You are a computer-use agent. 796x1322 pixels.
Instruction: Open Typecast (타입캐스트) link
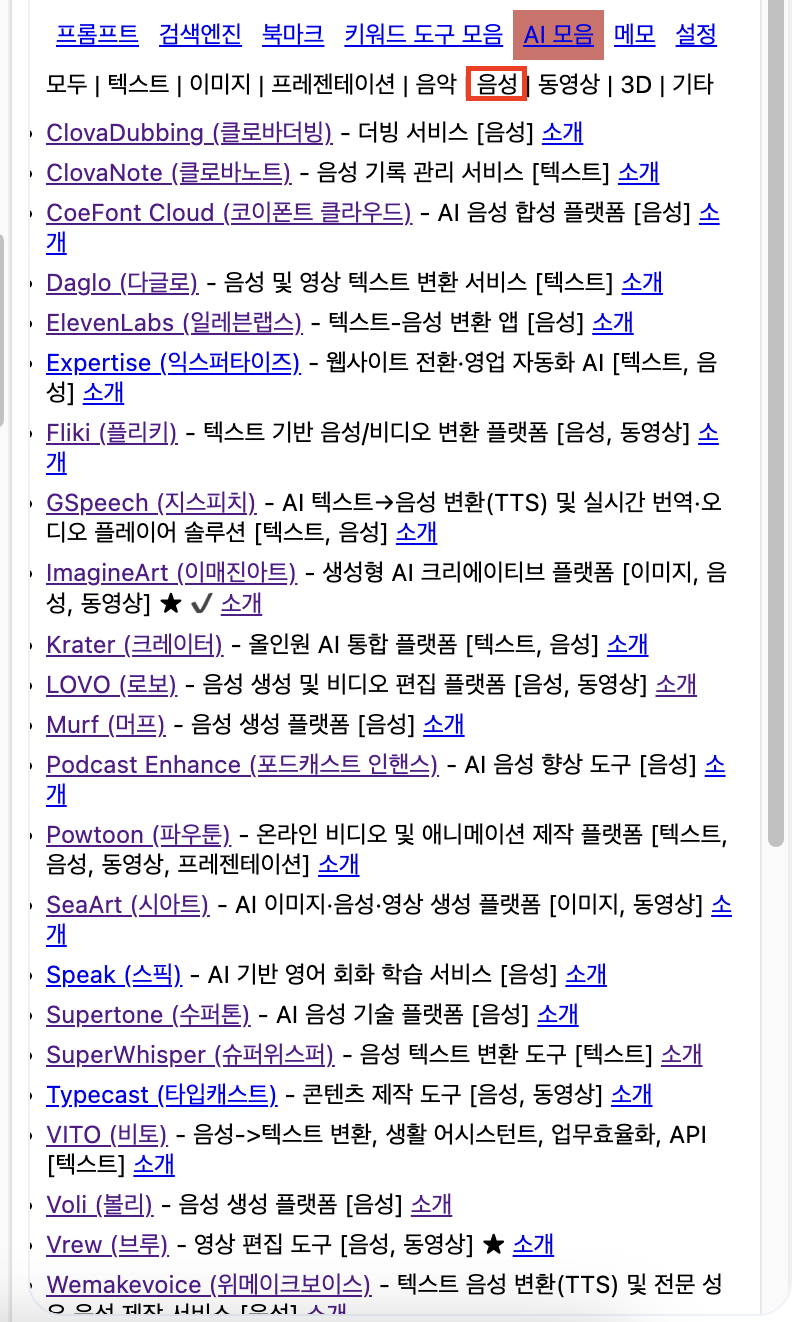coord(161,1094)
